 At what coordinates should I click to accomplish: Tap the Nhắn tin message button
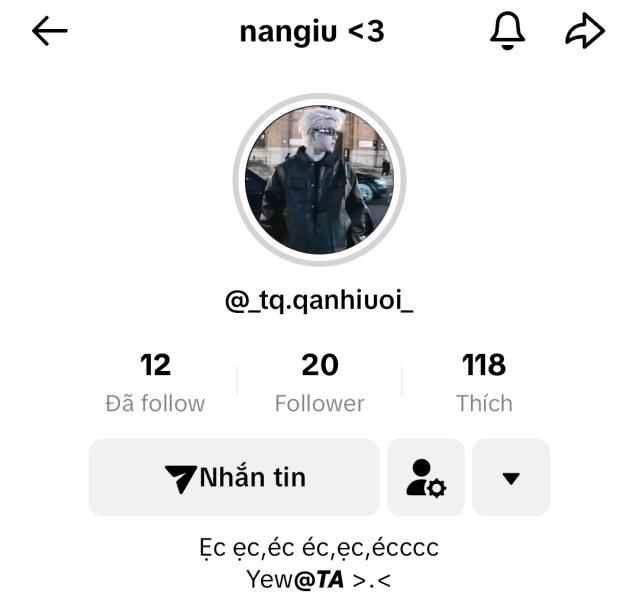coord(234,477)
